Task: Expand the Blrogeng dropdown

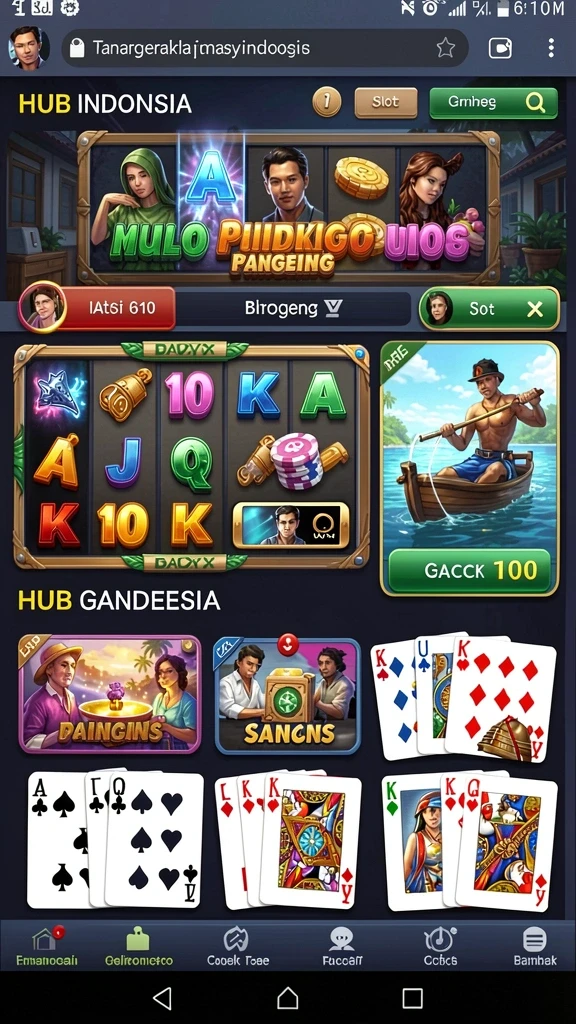Action: [x=293, y=308]
